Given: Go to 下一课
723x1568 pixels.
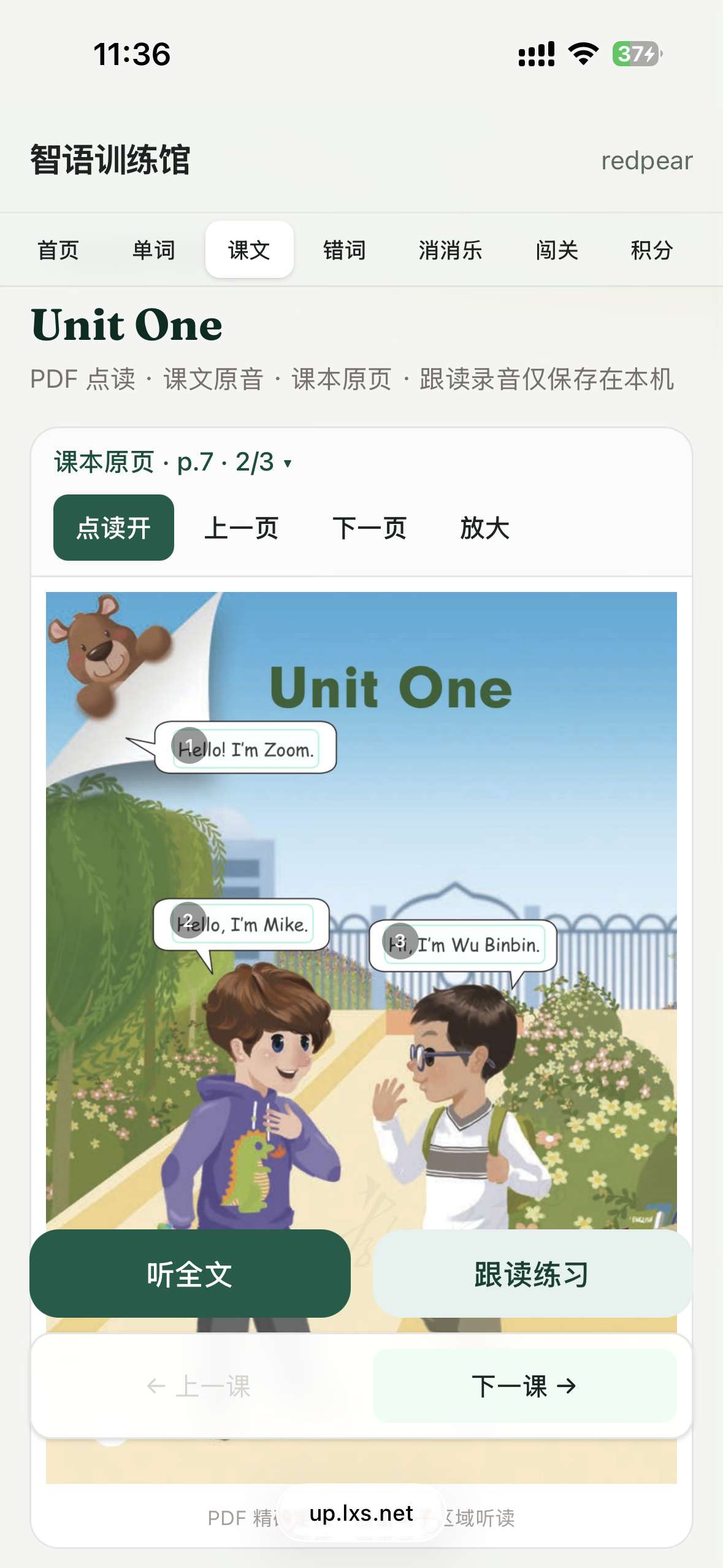Looking at the screenshot, I should 525,1386.
